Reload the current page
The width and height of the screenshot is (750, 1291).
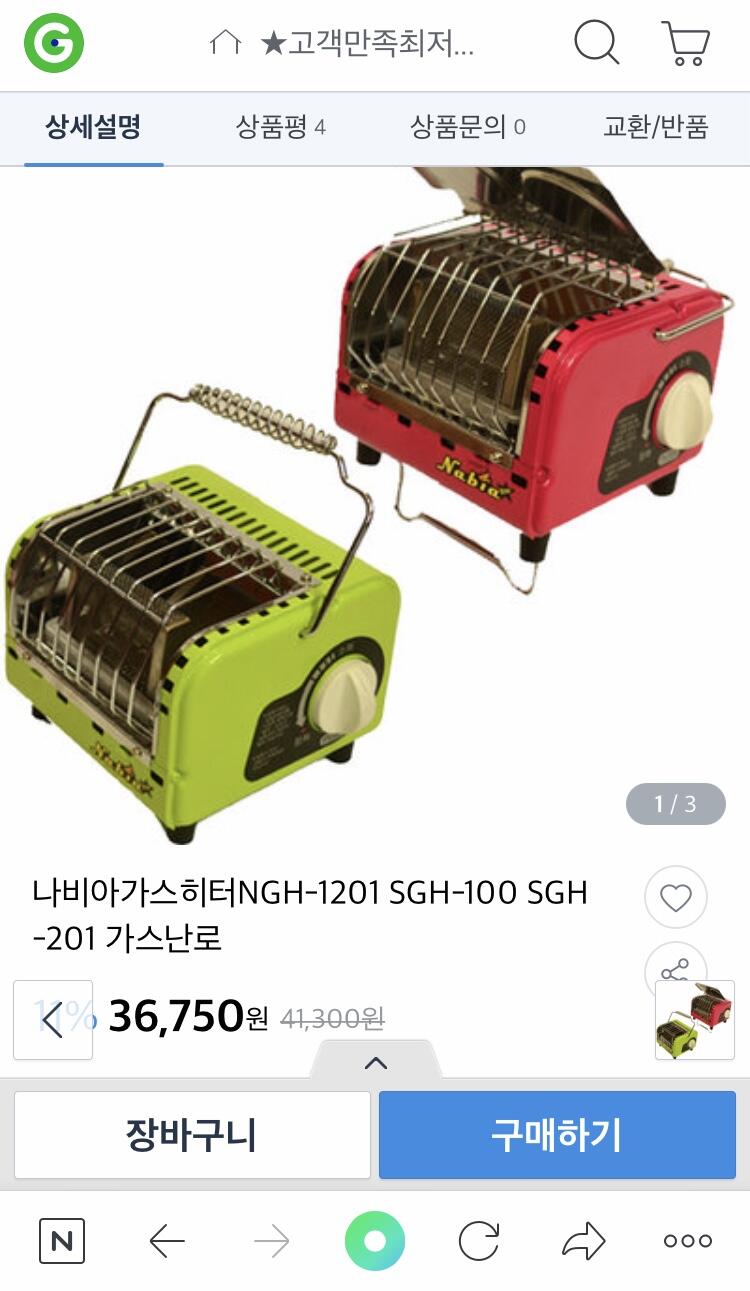click(479, 1241)
